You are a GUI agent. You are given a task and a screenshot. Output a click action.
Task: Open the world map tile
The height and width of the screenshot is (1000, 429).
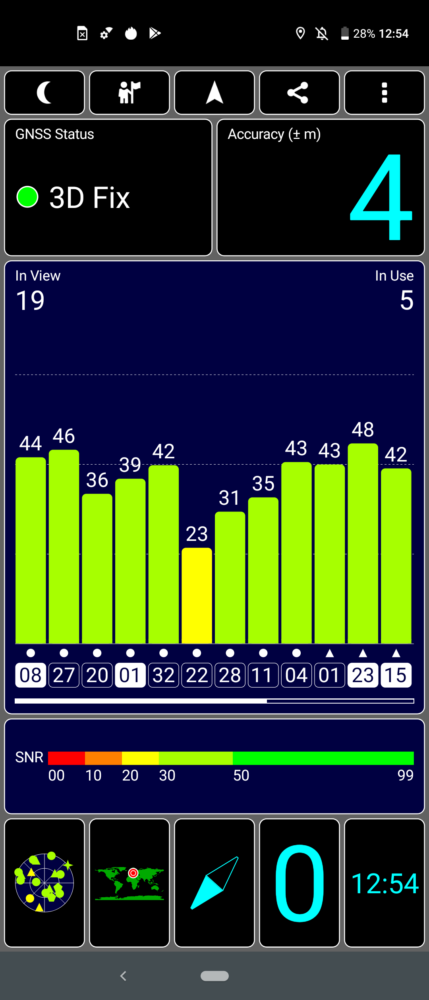tap(129, 883)
